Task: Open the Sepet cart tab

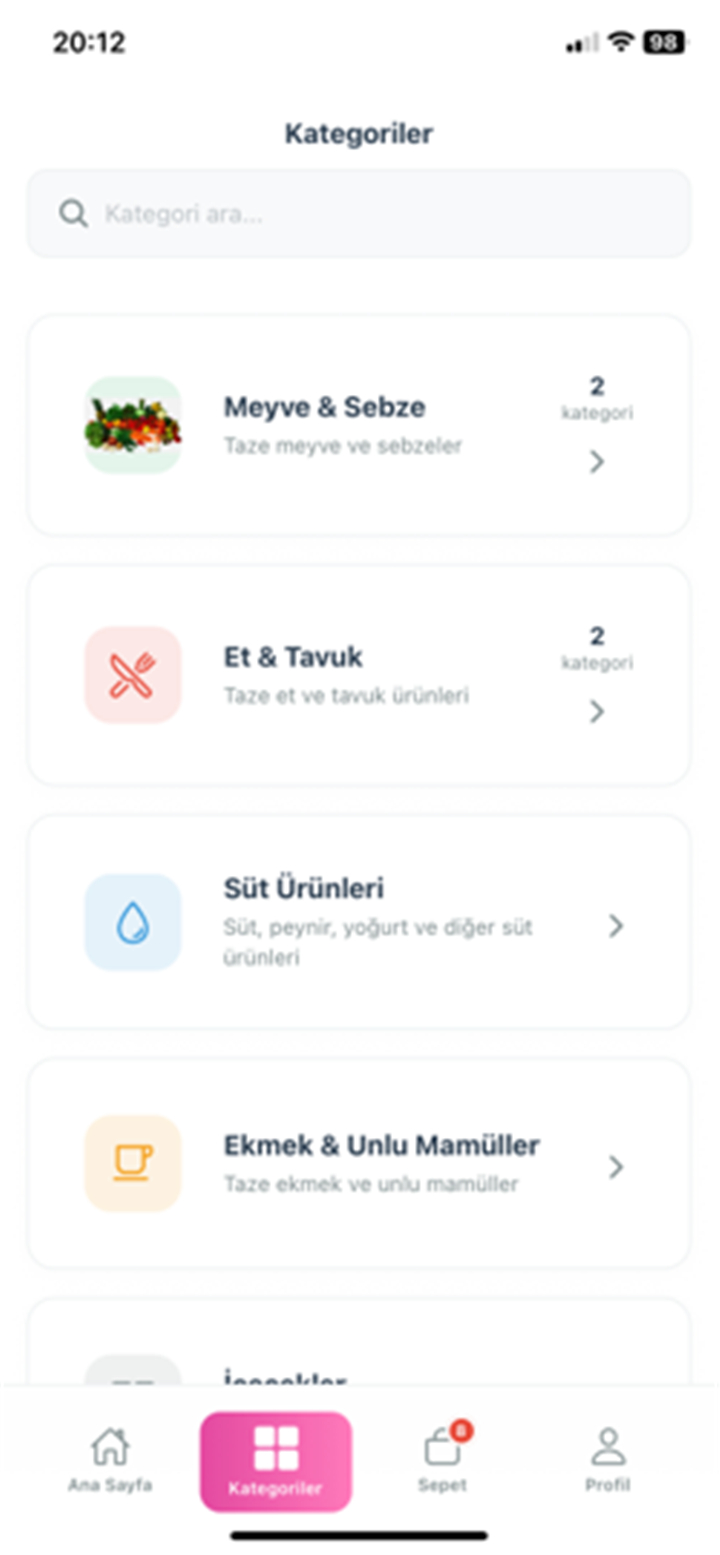Action: (x=443, y=1461)
